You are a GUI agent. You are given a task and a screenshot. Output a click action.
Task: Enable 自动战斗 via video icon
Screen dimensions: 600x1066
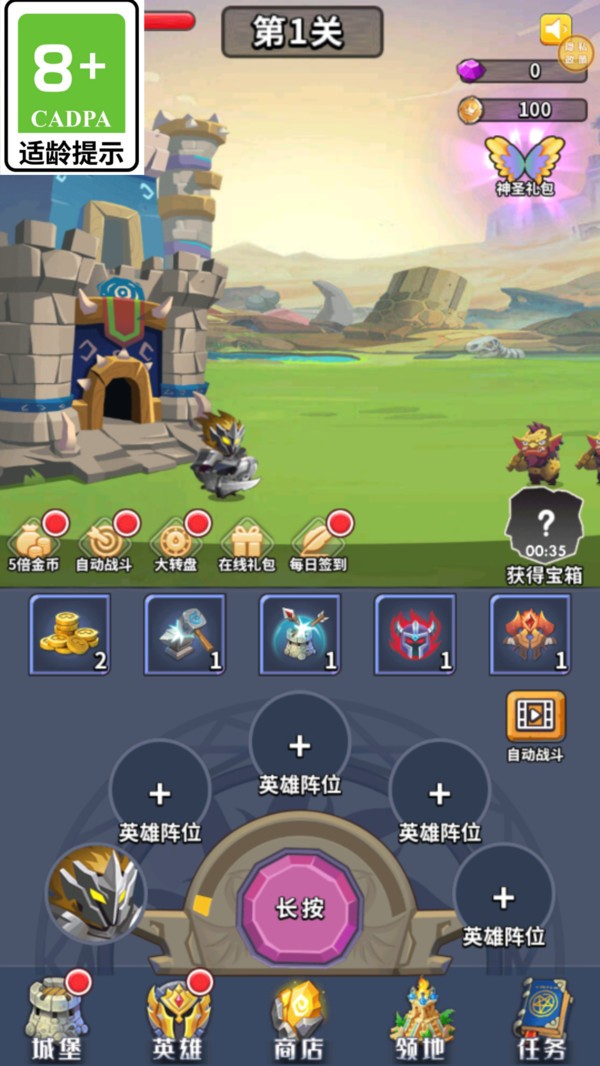[x=535, y=717]
